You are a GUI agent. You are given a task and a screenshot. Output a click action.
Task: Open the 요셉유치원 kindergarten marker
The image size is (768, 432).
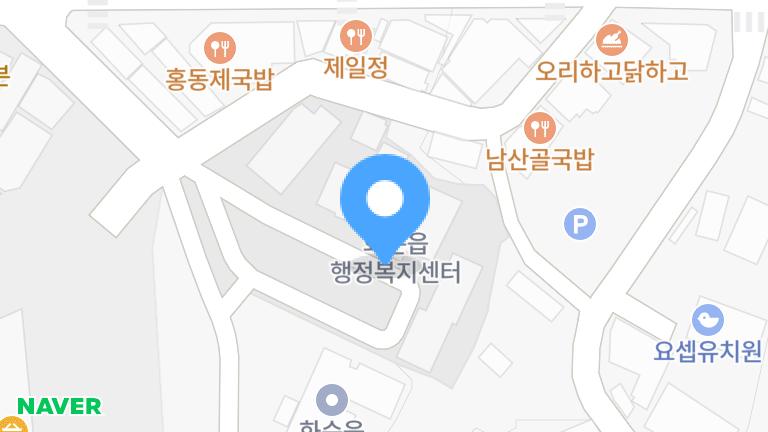click(708, 321)
